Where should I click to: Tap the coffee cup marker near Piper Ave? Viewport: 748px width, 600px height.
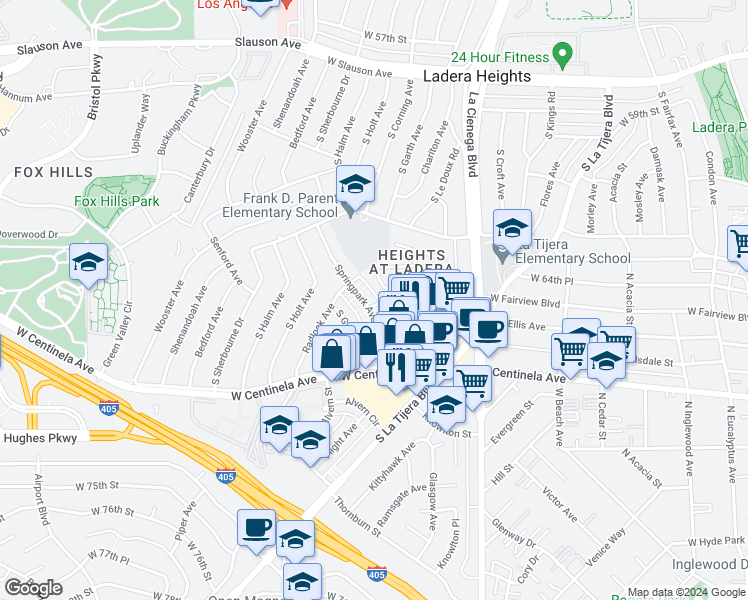coord(257,529)
